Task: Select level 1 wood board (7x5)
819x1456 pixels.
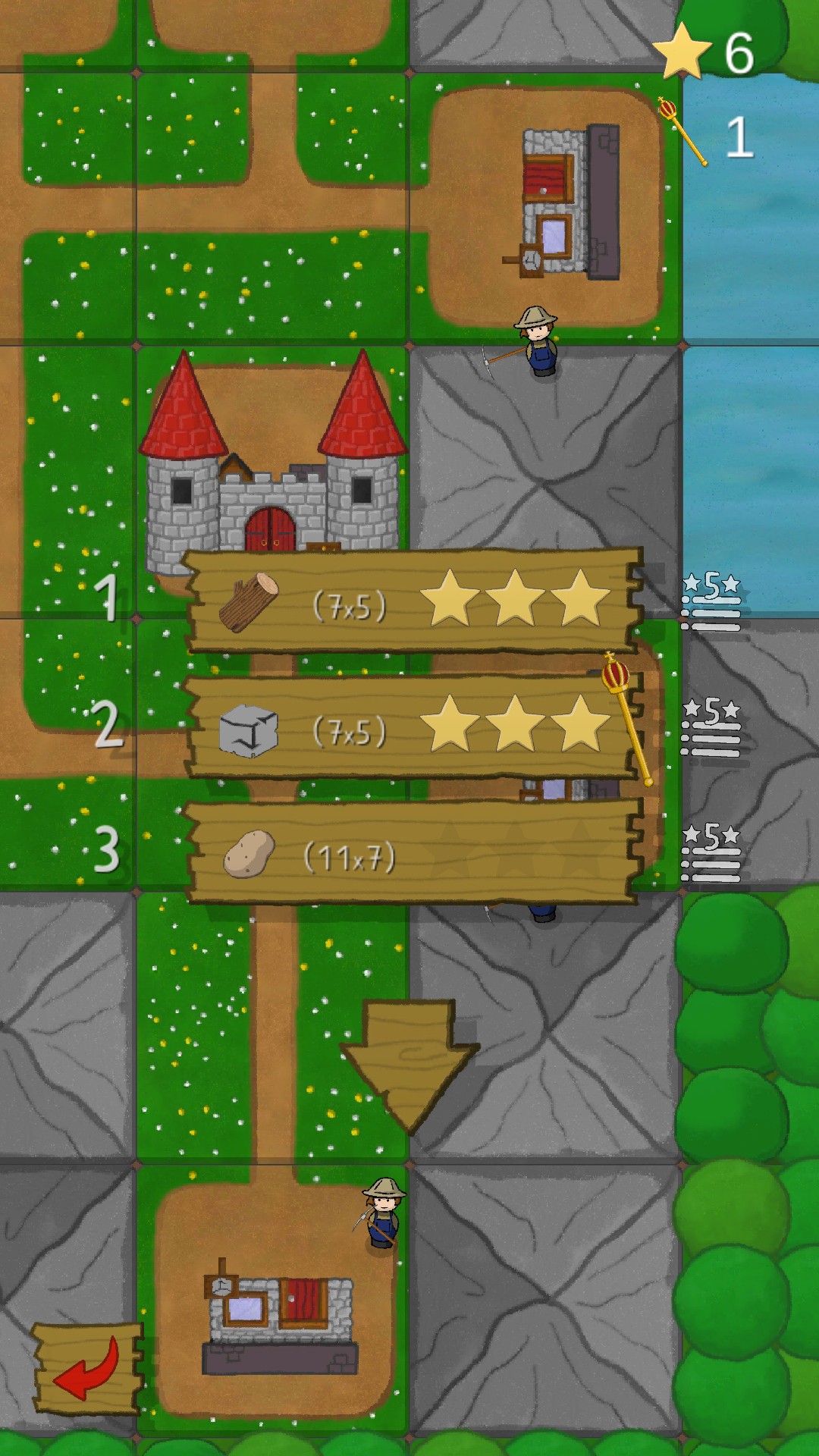Action: coord(413,601)
